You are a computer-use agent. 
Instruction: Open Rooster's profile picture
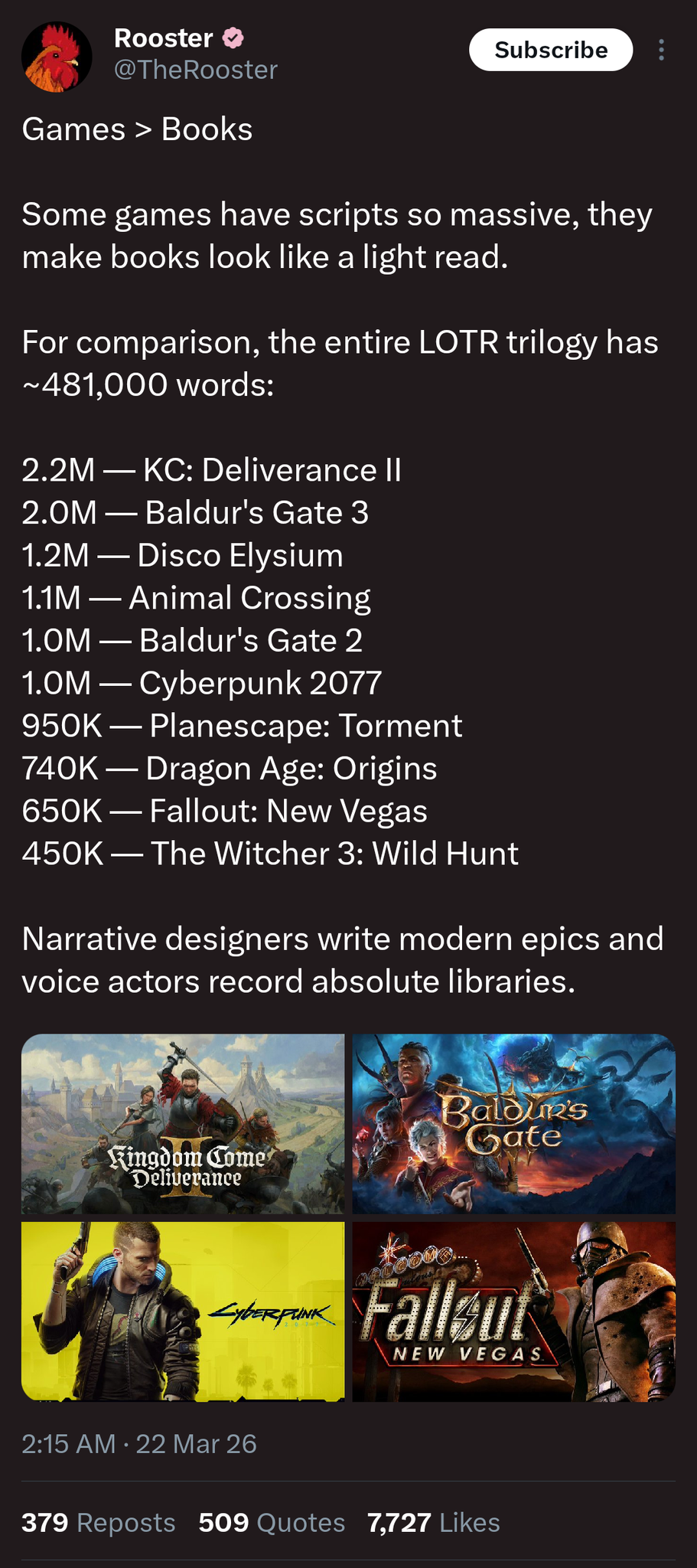tap(57, 57)
